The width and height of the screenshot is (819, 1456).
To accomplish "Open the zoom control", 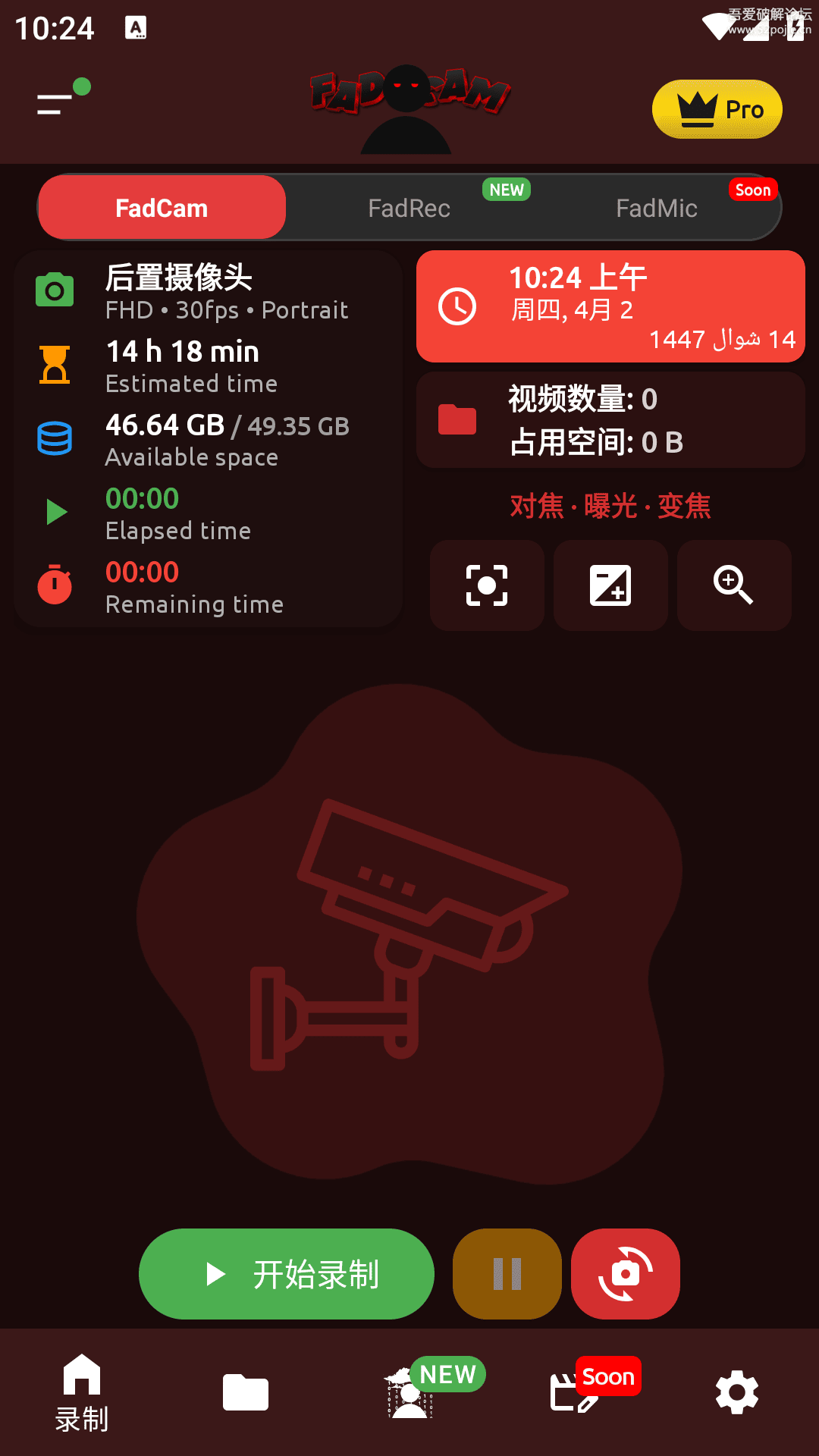I will click(x=733, y=585).
